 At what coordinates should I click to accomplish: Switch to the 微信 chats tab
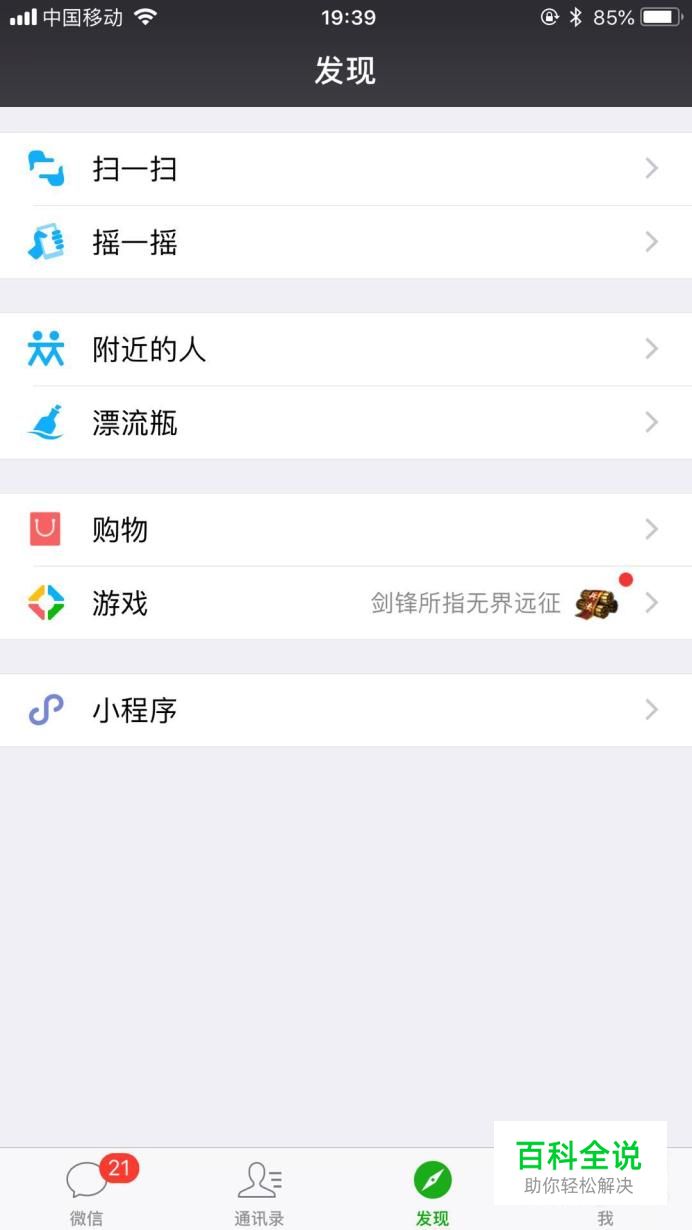point(87,1192)
